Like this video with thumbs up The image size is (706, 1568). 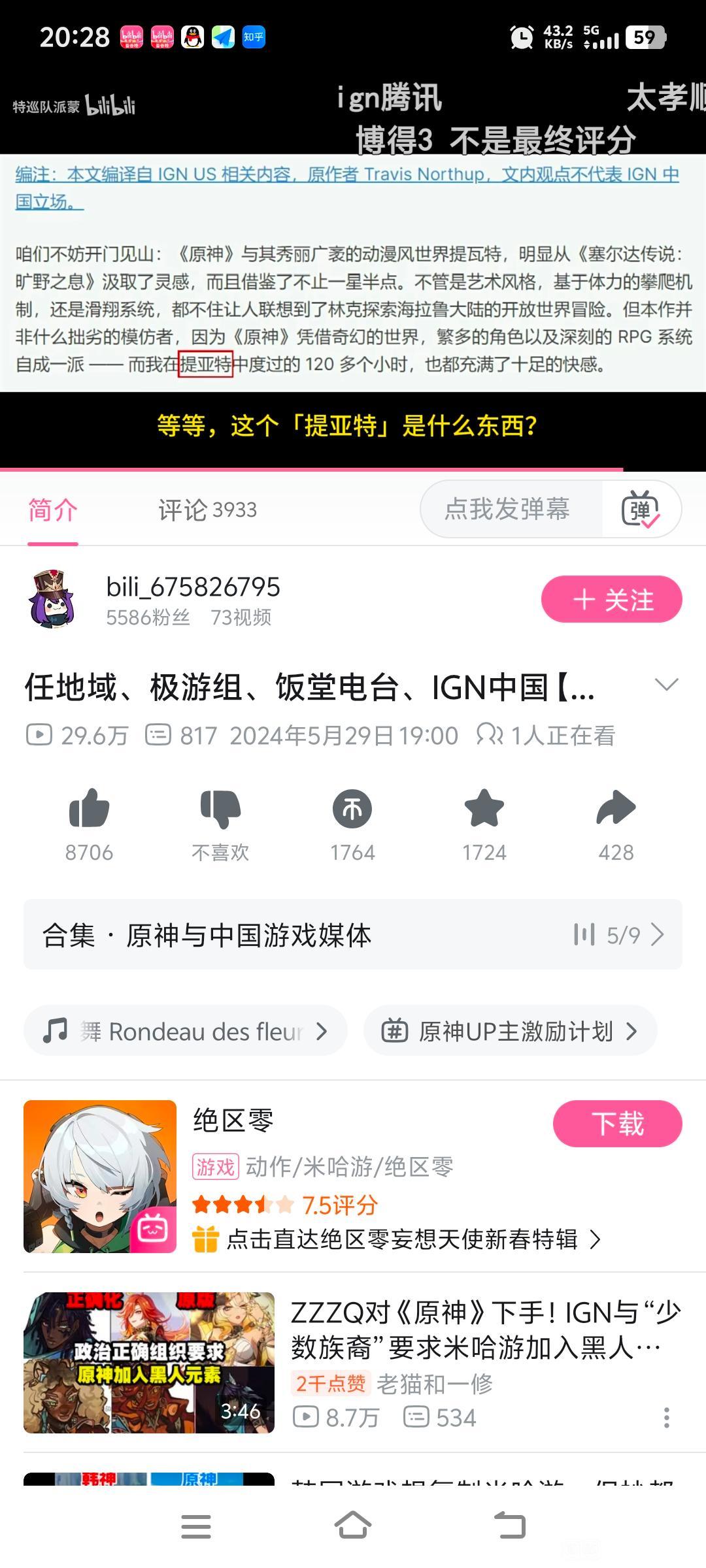(x=89, y=809)
